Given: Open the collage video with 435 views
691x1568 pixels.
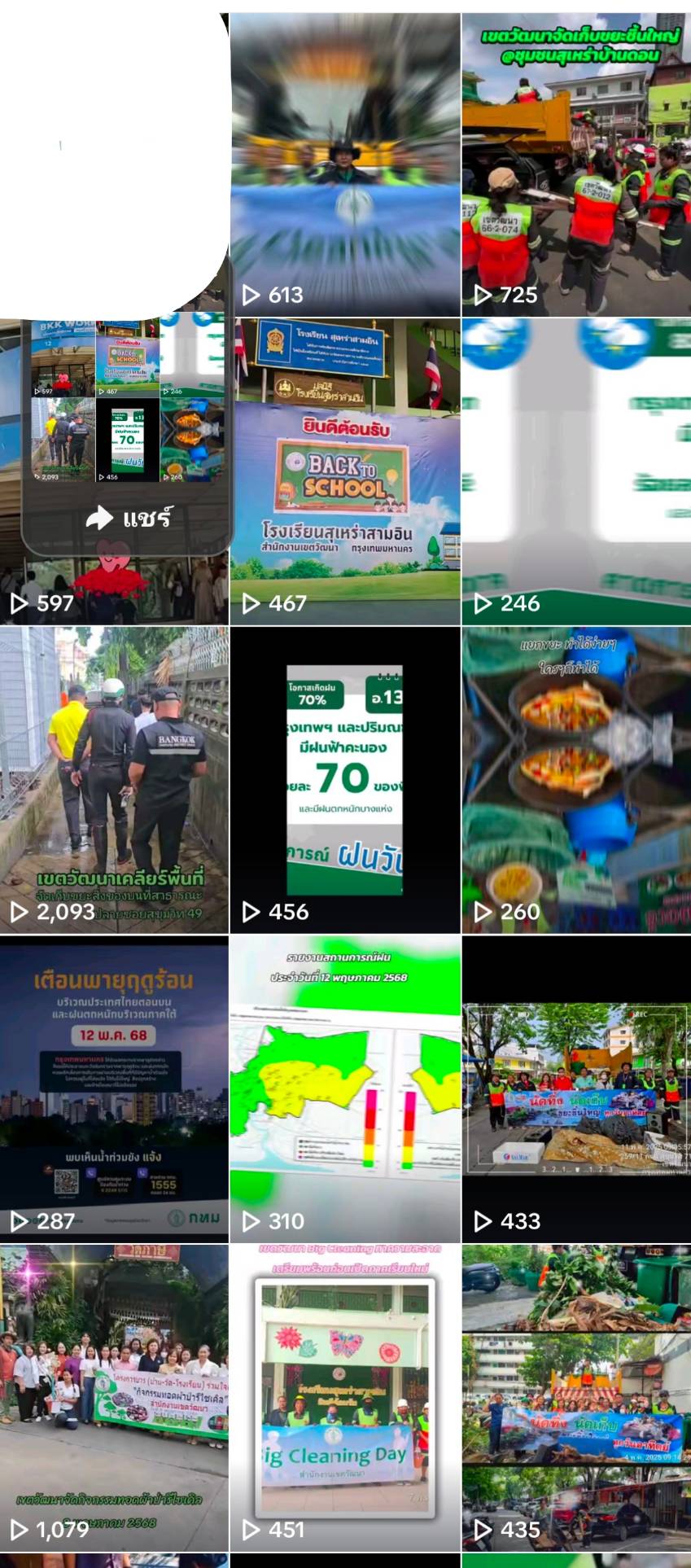Looking at the screenshot, I should [x=576, y=1396].
